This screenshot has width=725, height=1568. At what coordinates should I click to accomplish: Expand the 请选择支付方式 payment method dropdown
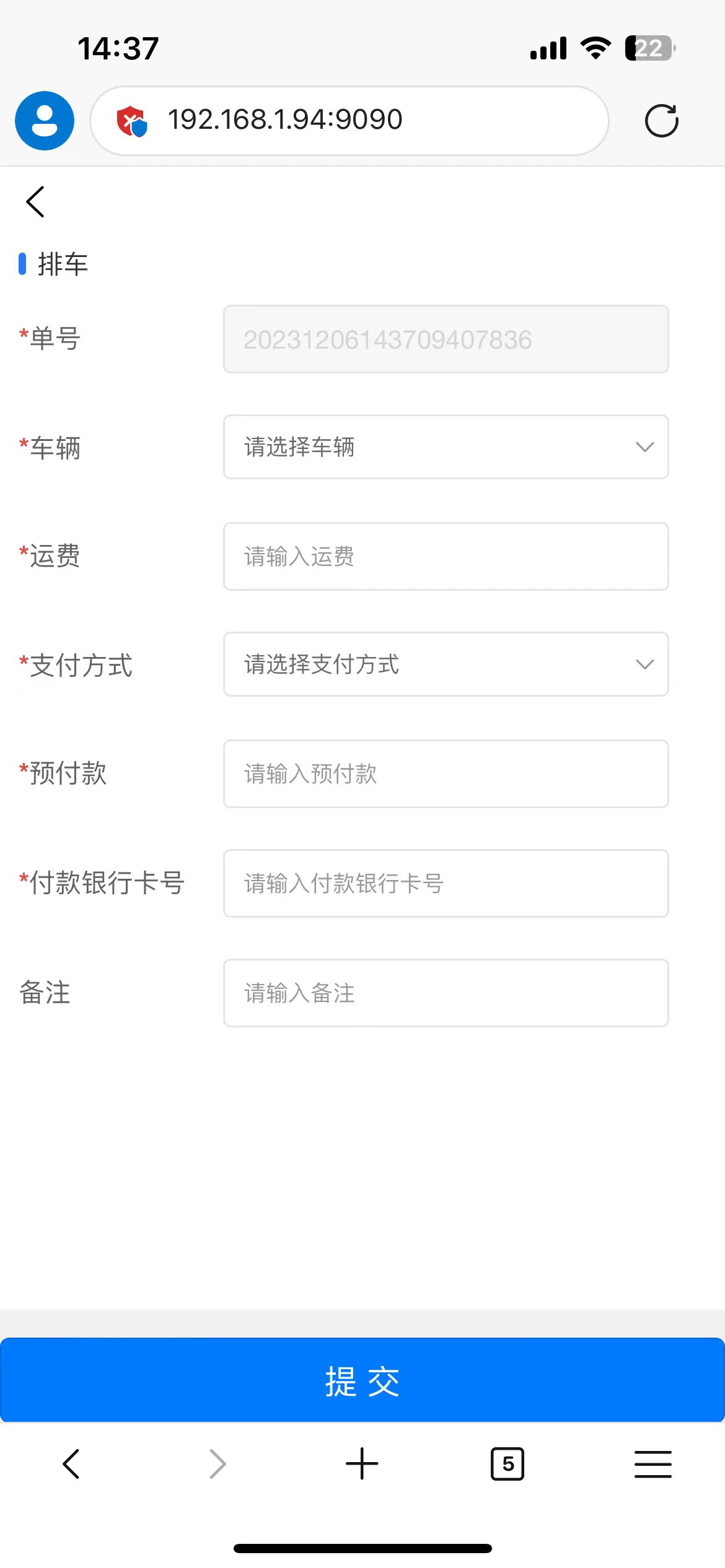[x=446, y=664]
